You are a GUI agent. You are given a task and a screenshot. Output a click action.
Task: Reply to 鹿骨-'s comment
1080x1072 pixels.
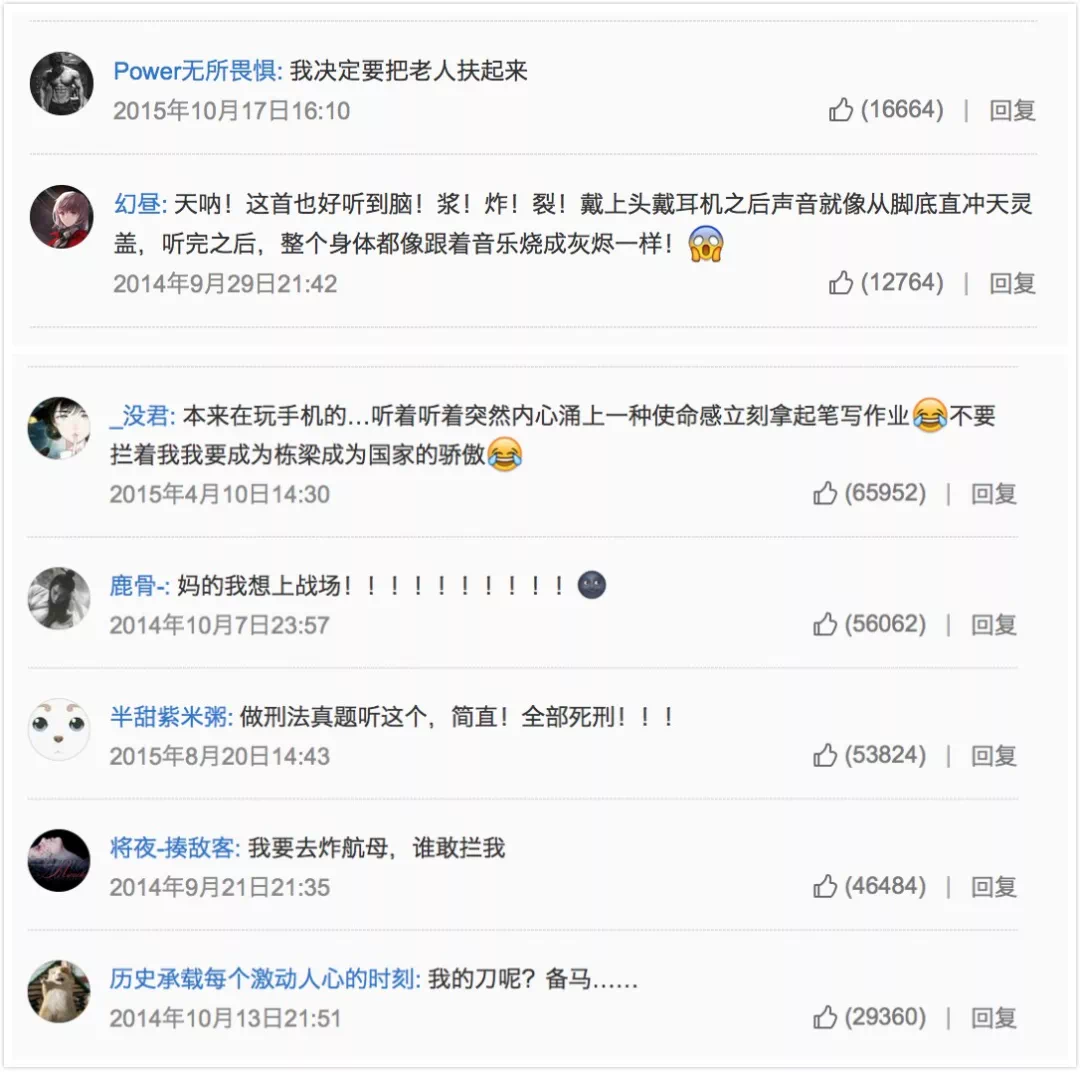994,625
